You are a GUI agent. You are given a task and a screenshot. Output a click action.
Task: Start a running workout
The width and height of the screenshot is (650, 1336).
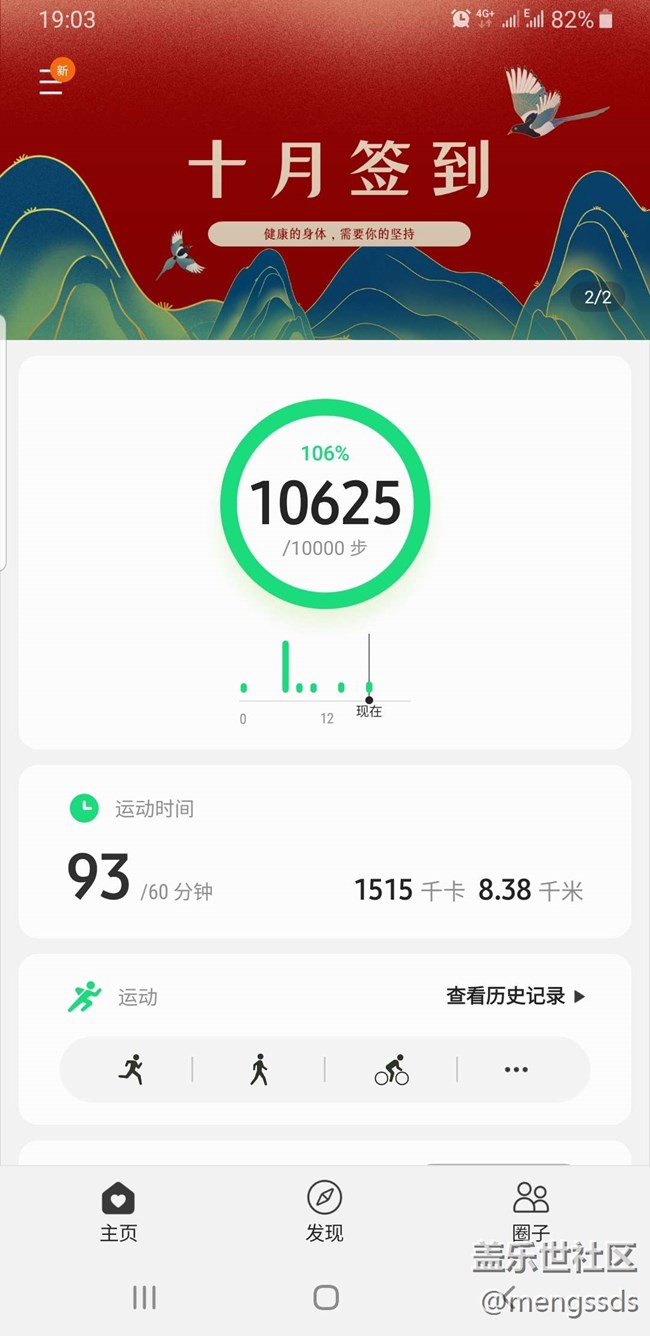(130, 1070)
